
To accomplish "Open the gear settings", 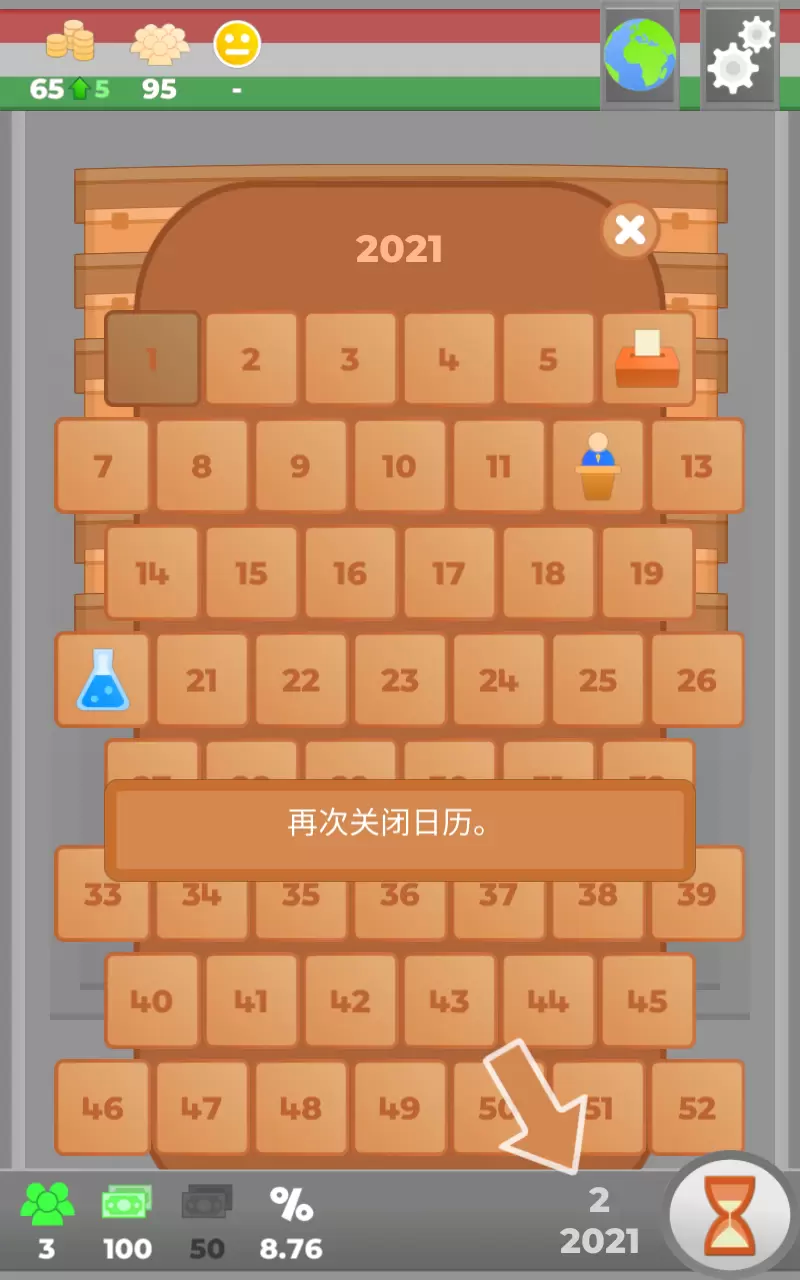I will click(740, 57).
